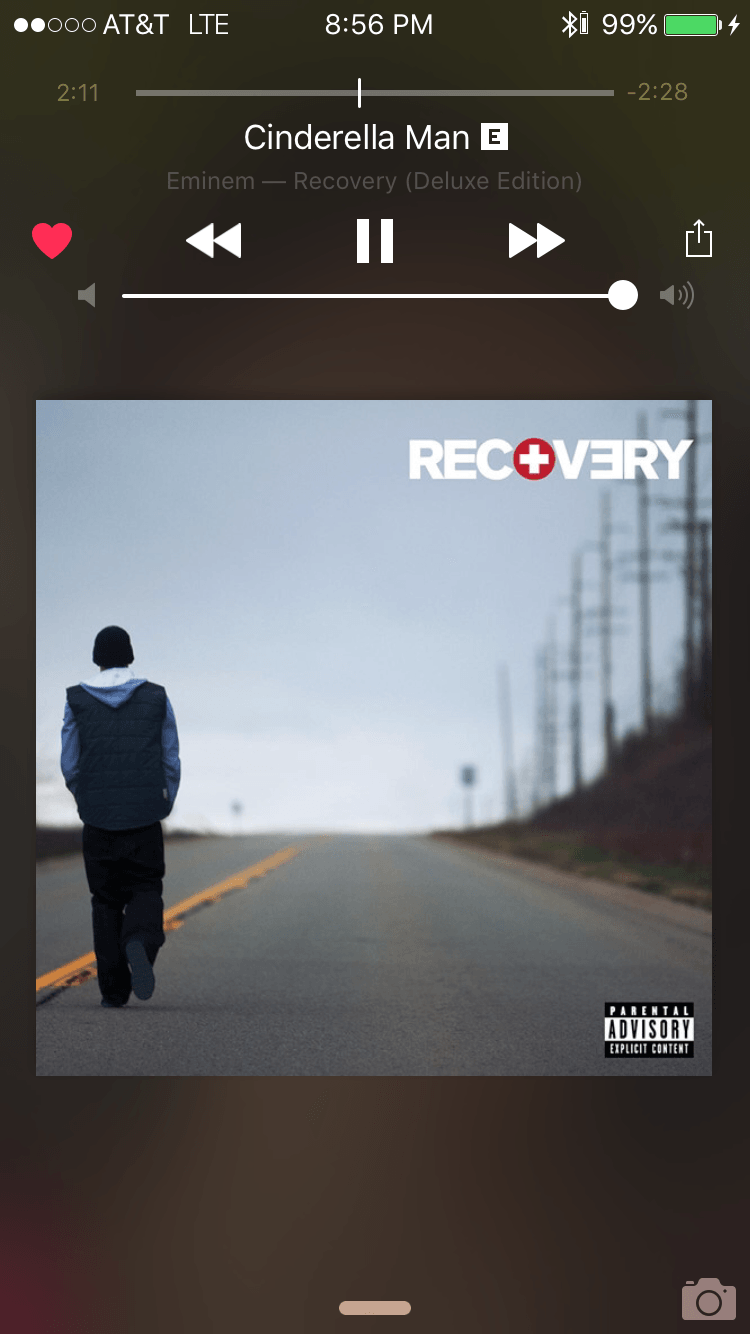This screenshot has width=750, height=1334.
Task: Go back to the previous track
Action: pyautogui.click(x=214, y=241)
